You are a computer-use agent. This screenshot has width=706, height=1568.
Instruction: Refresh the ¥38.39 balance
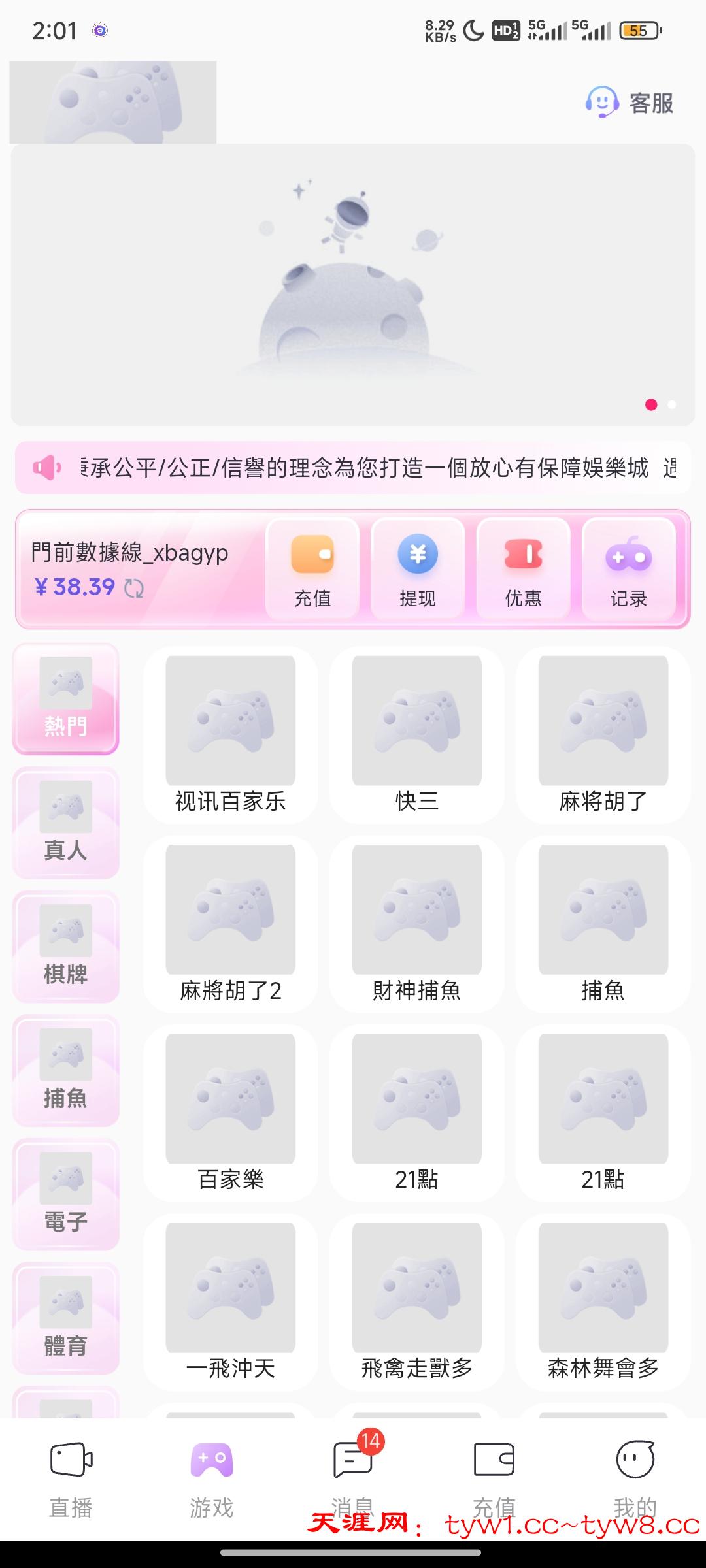click(x=134, y=588)
